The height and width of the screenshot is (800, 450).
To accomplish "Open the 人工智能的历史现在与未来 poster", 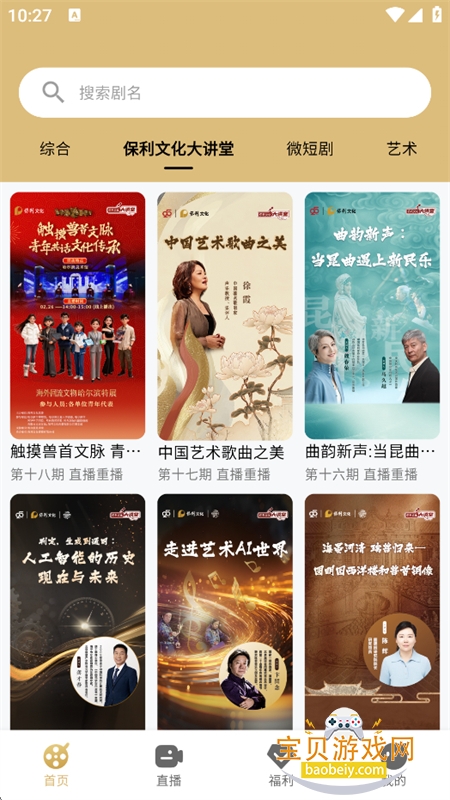I will tap(78, 612).
